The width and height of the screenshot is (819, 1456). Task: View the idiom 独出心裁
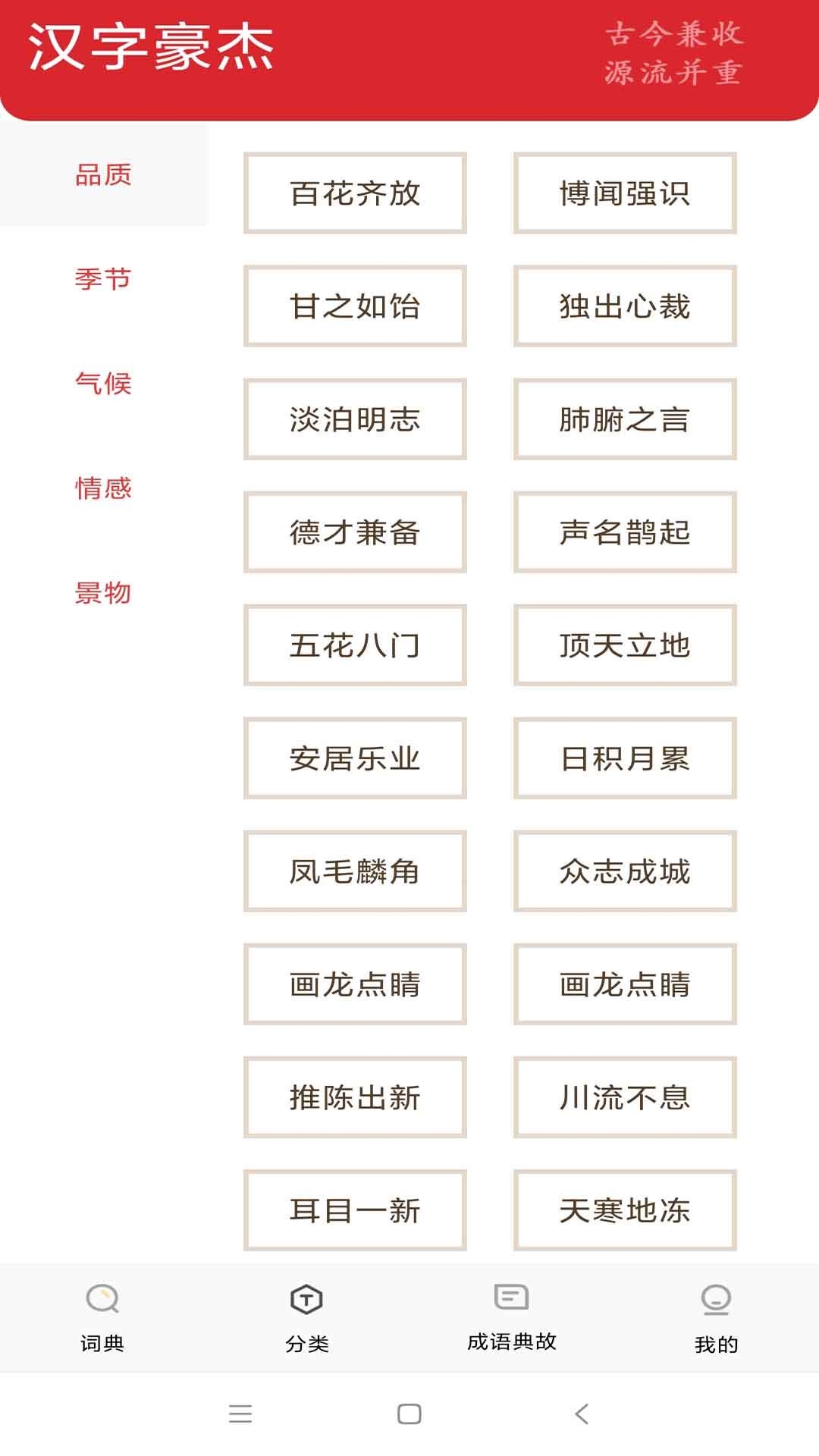625,306
